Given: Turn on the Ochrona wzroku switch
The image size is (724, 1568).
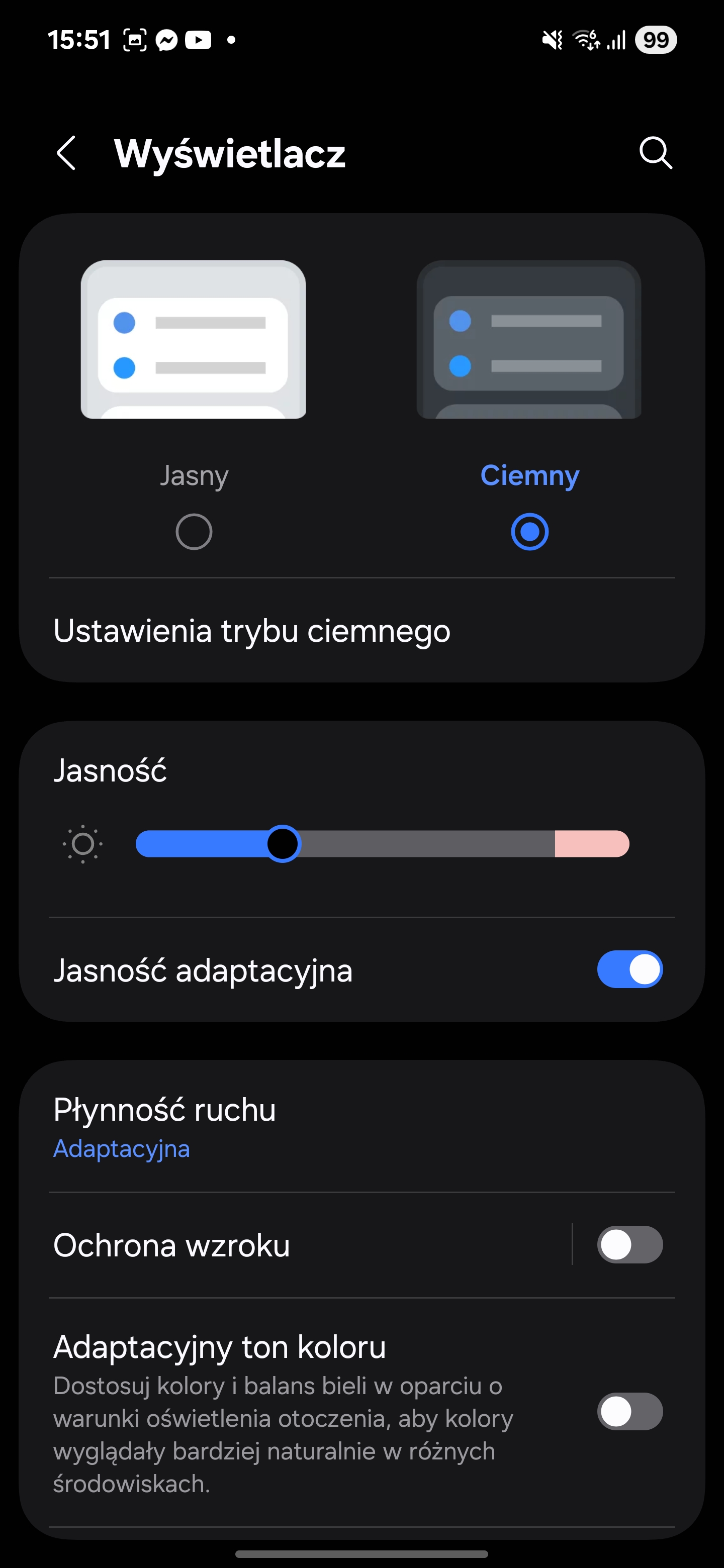Looking at the screenshot, I should pos(629,1245).
